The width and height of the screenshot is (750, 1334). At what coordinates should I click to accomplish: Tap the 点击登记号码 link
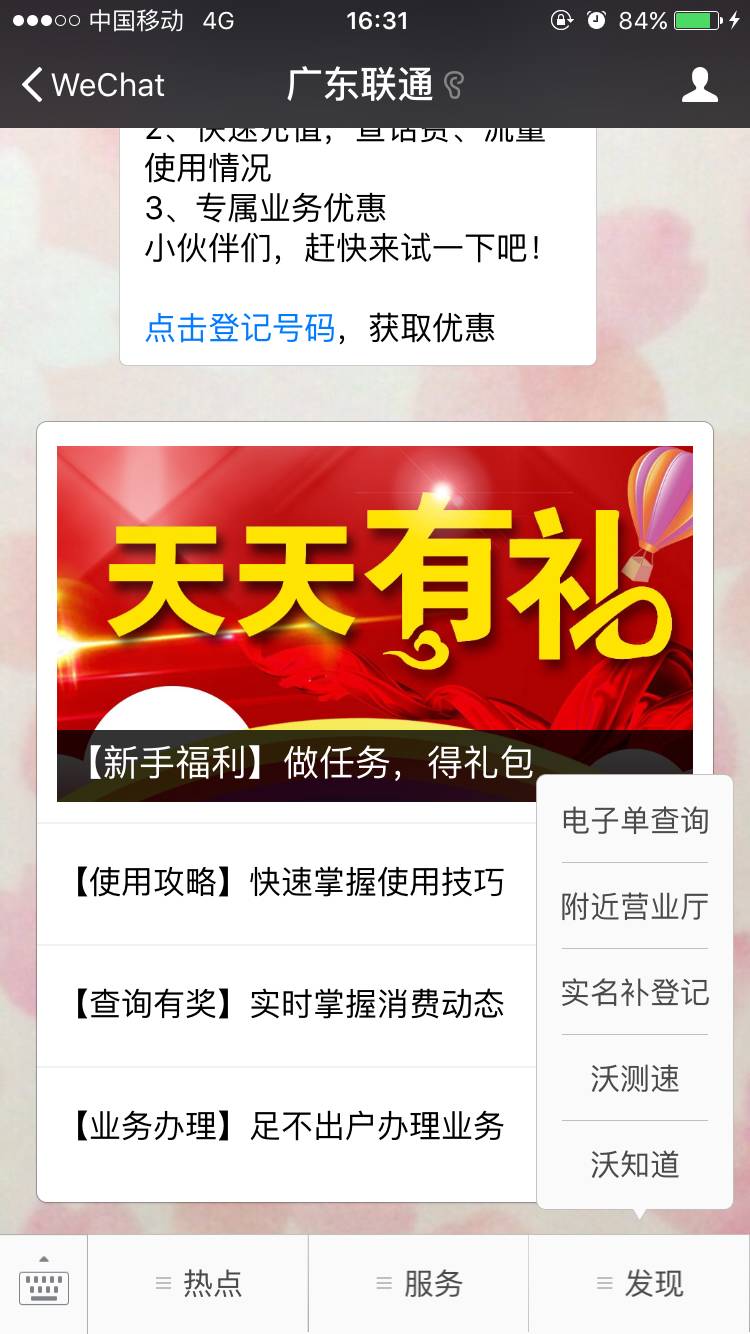click(x=240, y=328)
